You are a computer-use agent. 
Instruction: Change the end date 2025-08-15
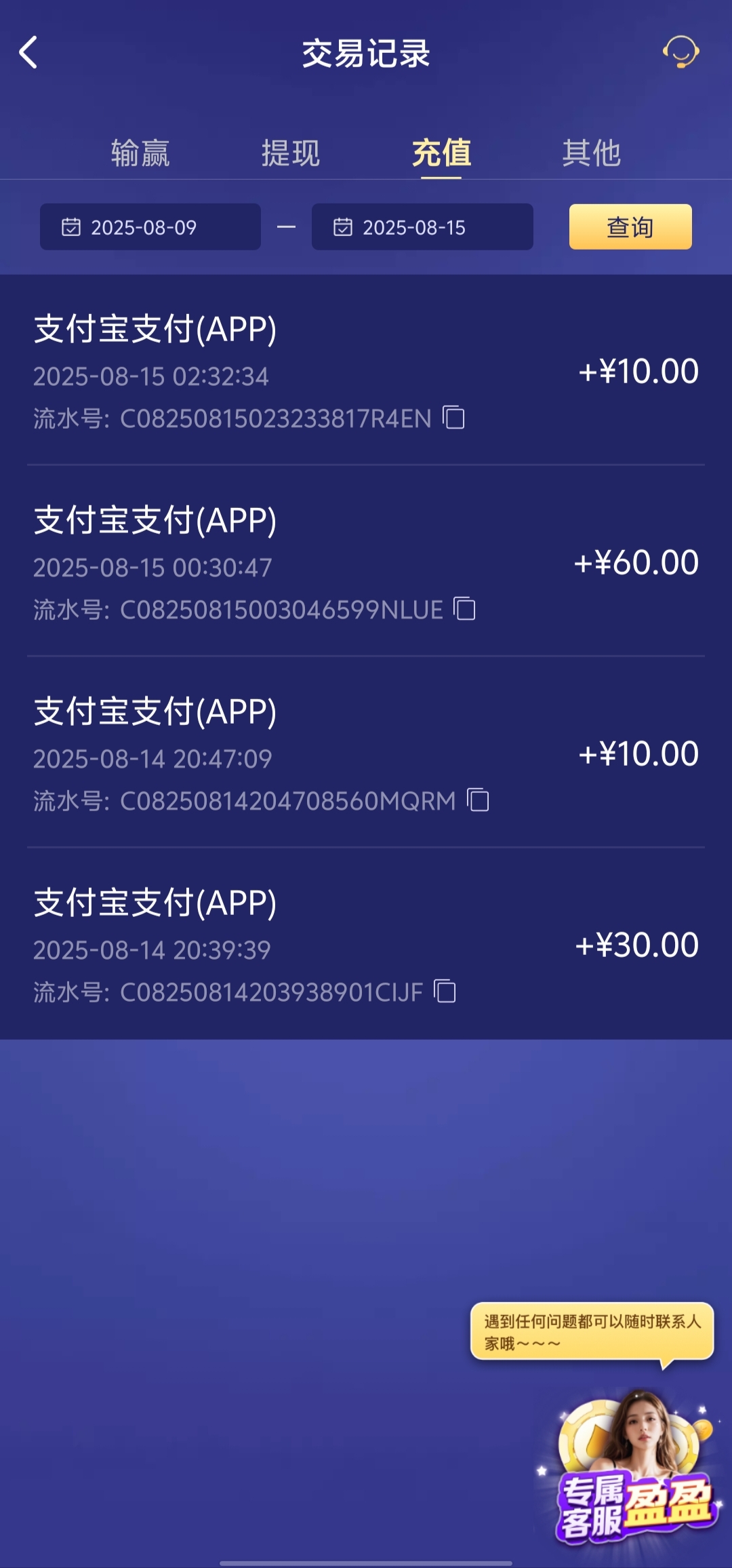point(422,227)
